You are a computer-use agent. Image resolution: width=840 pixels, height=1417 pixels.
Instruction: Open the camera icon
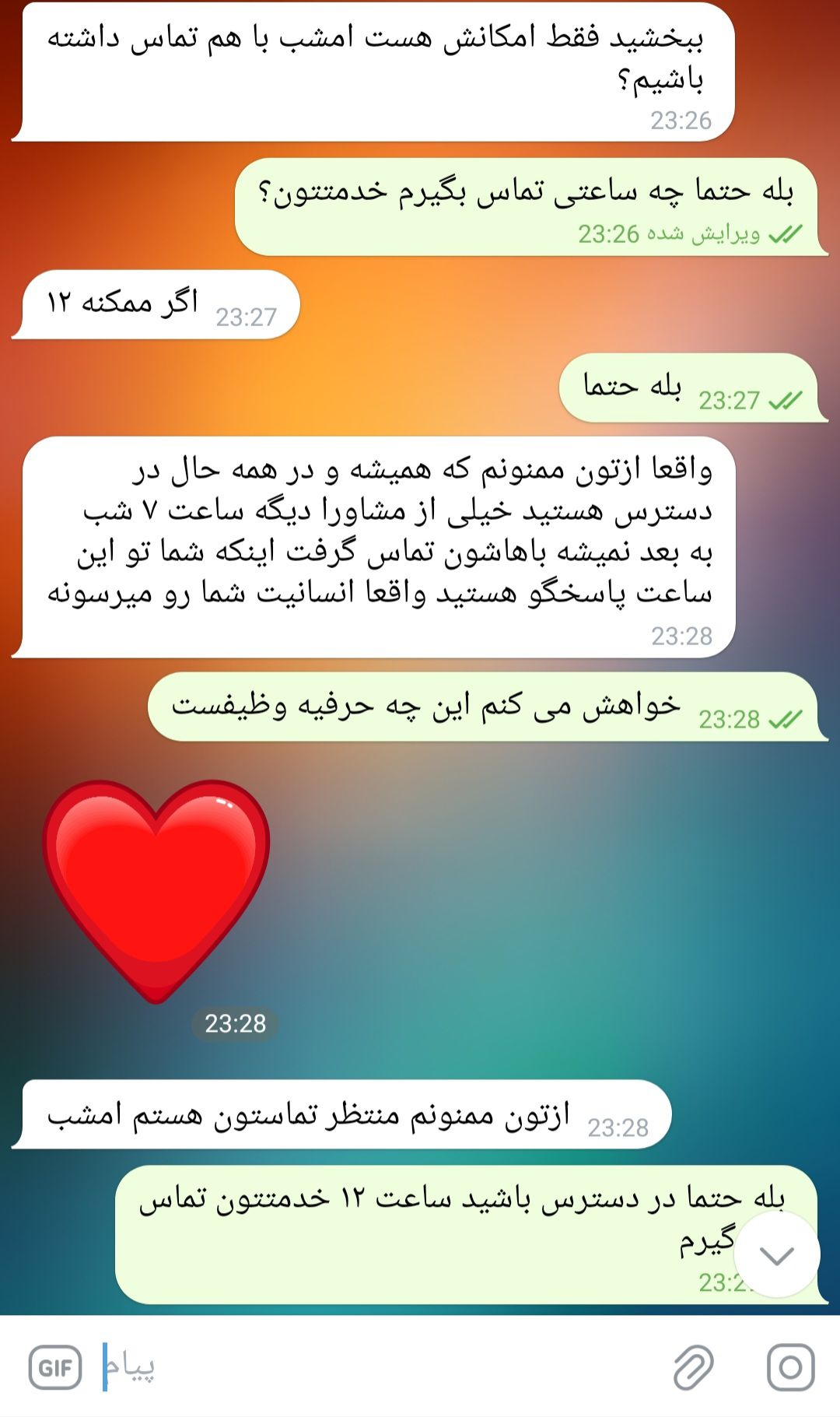coord(790,1367)
